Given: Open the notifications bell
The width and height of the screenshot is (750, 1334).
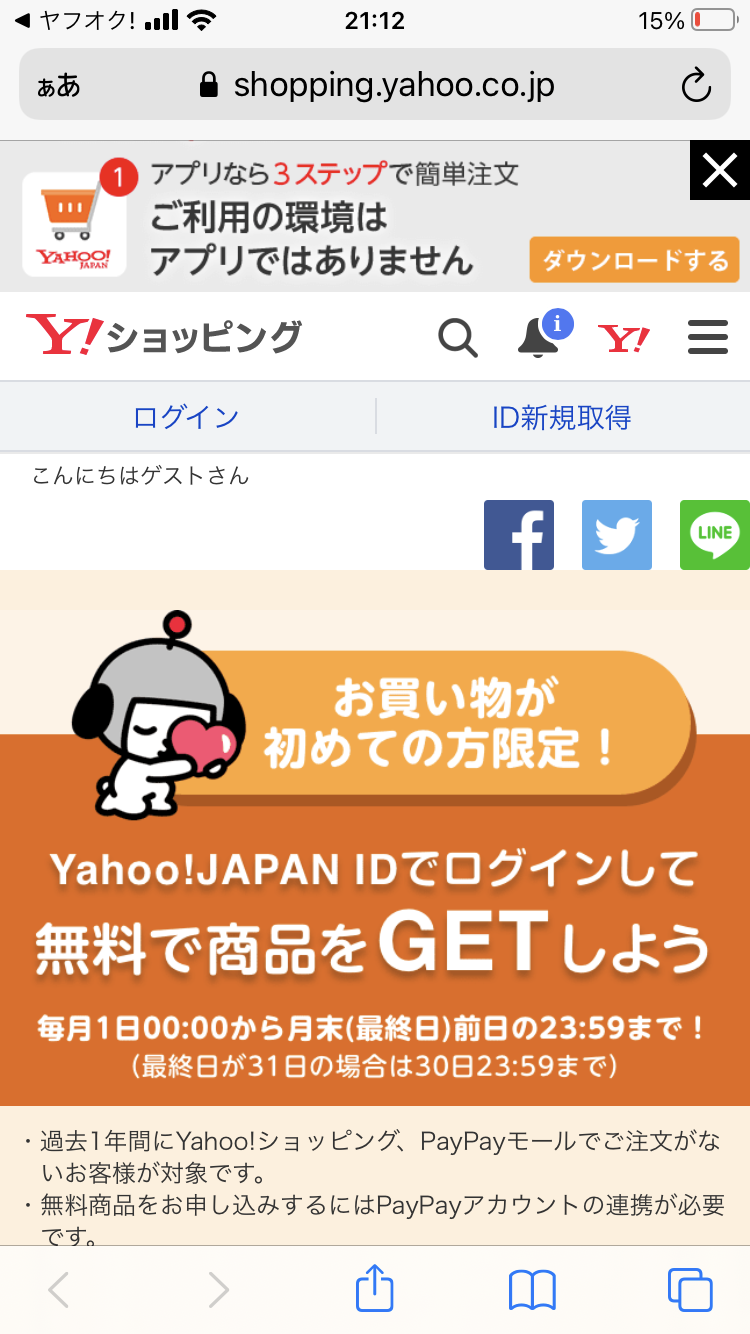Looking at the screenshot, I should click(538, 338).
